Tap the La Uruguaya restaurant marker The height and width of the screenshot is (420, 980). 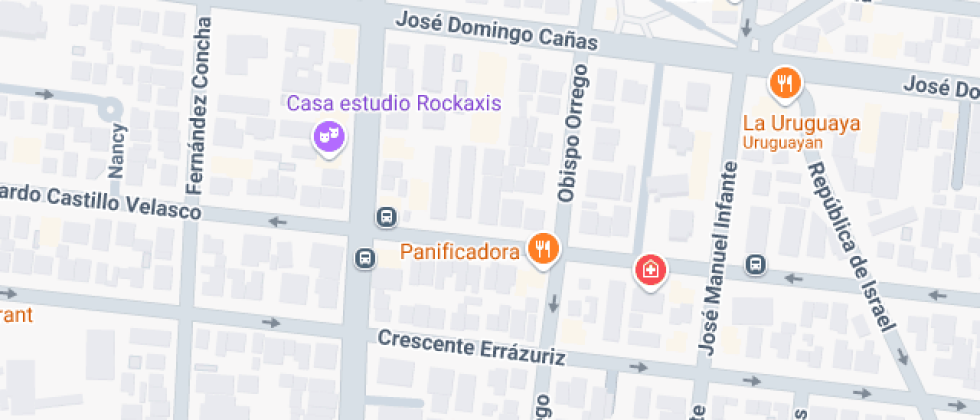tap(785, 84)
